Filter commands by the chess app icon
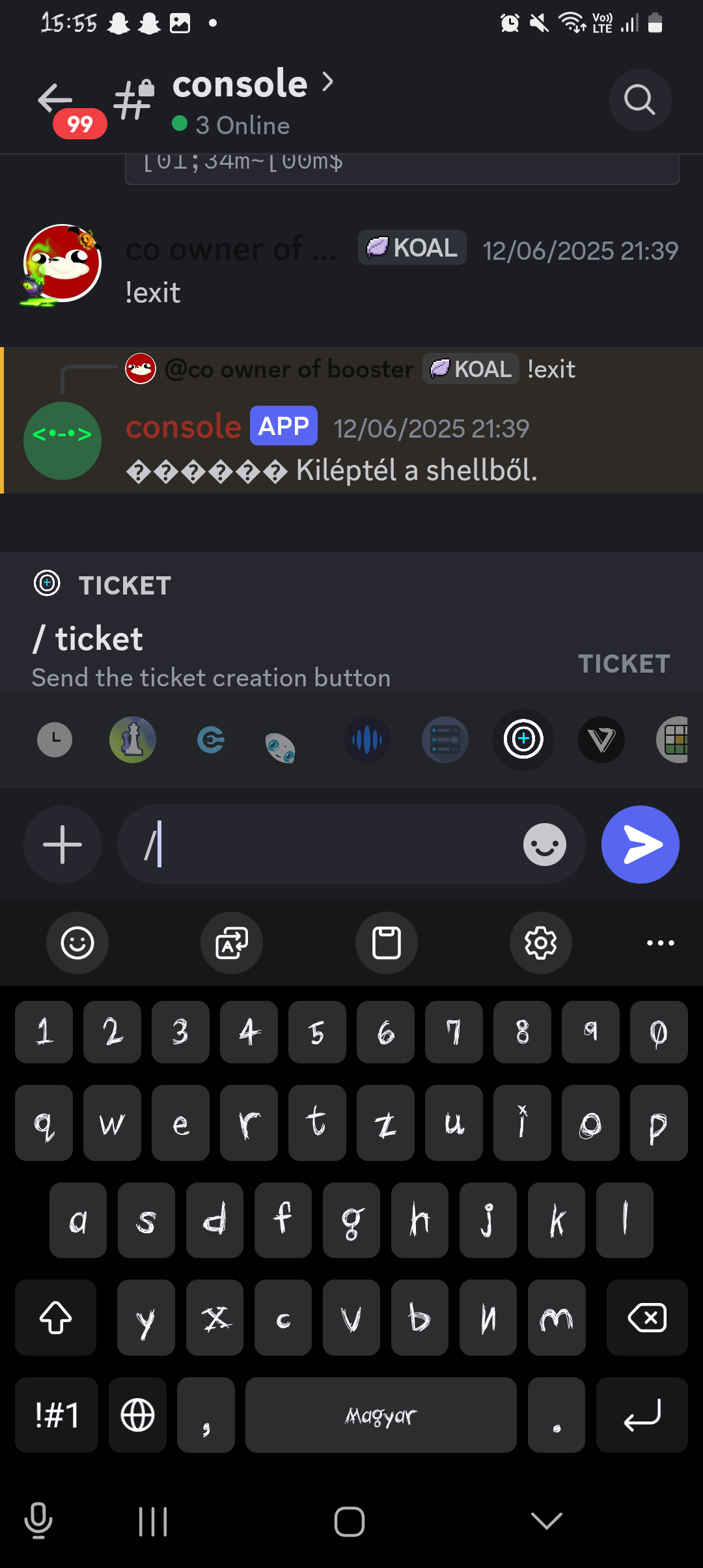 [x=133, y=740]
